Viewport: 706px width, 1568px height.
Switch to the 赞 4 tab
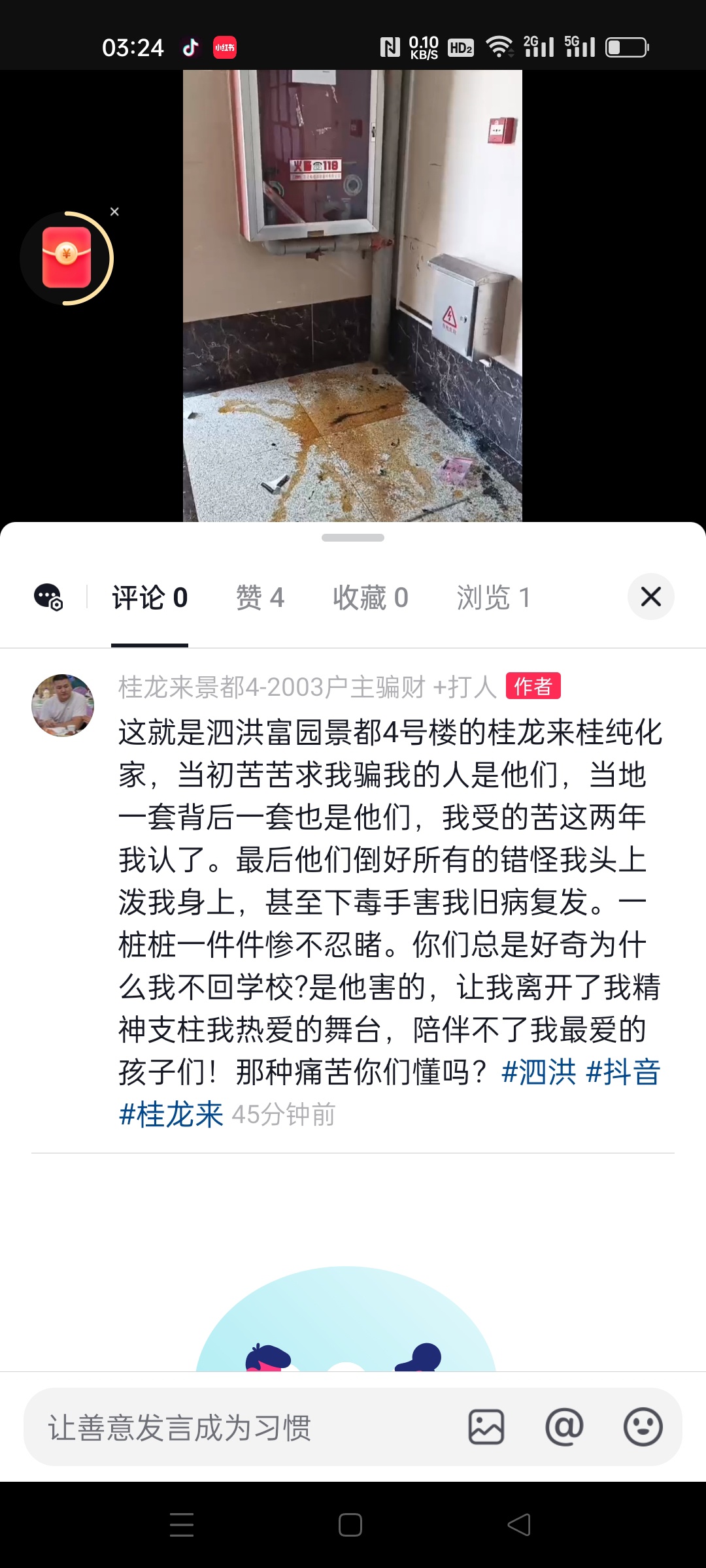(x=260, y=597)
